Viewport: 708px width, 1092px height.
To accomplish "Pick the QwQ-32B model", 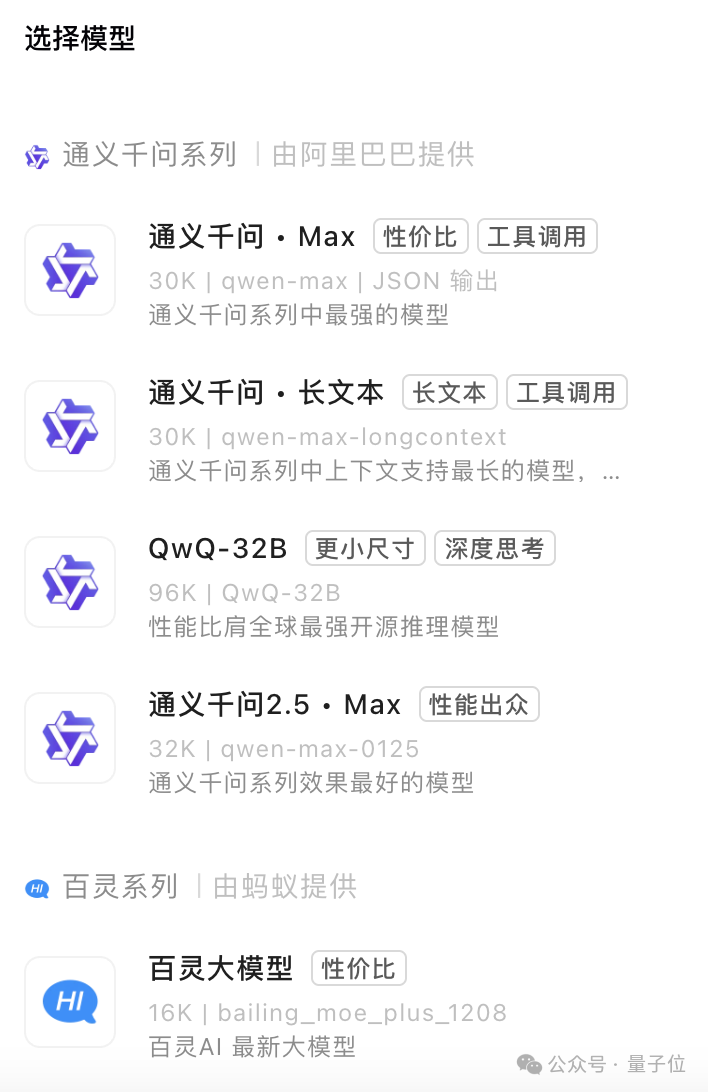I will pyautogui.click(x=218, y=549).
